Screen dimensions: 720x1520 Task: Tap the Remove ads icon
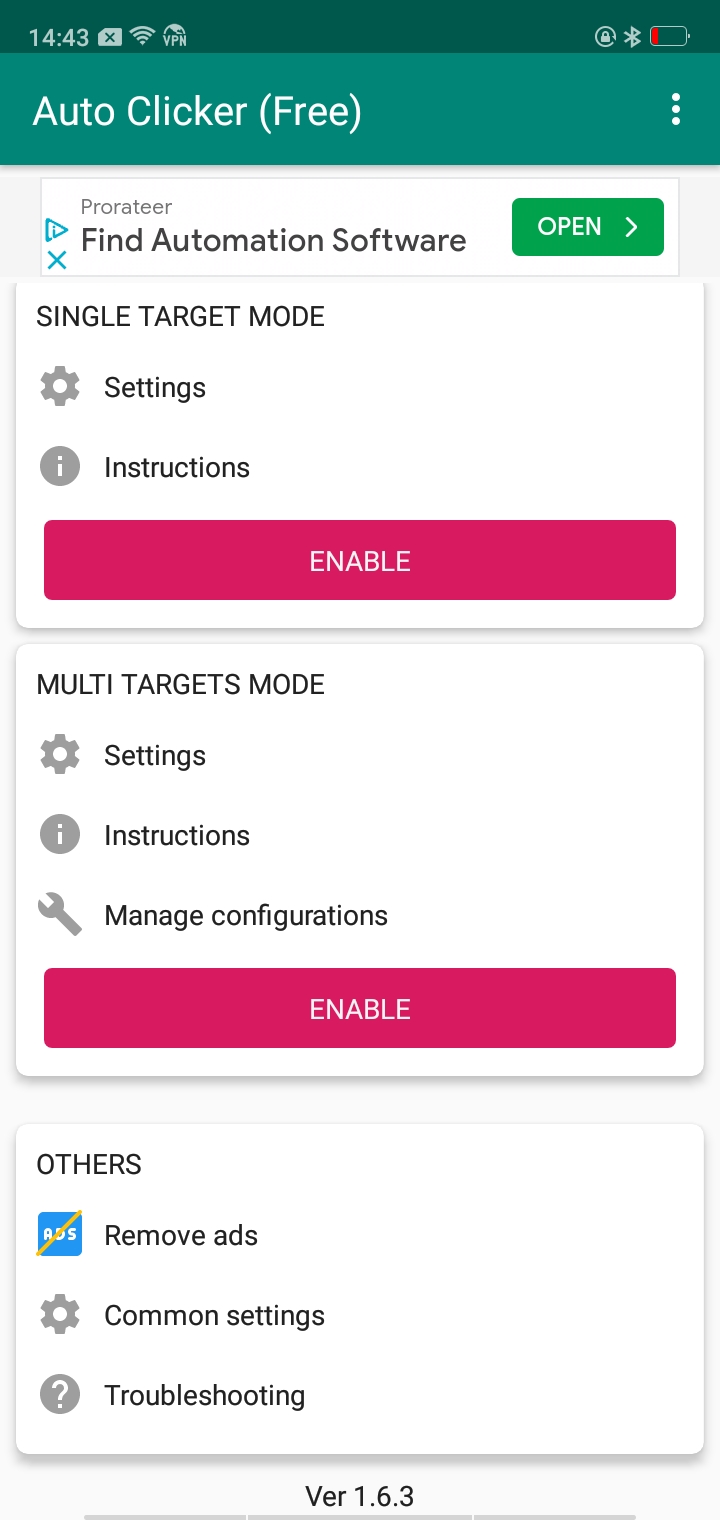[59, 1234]
